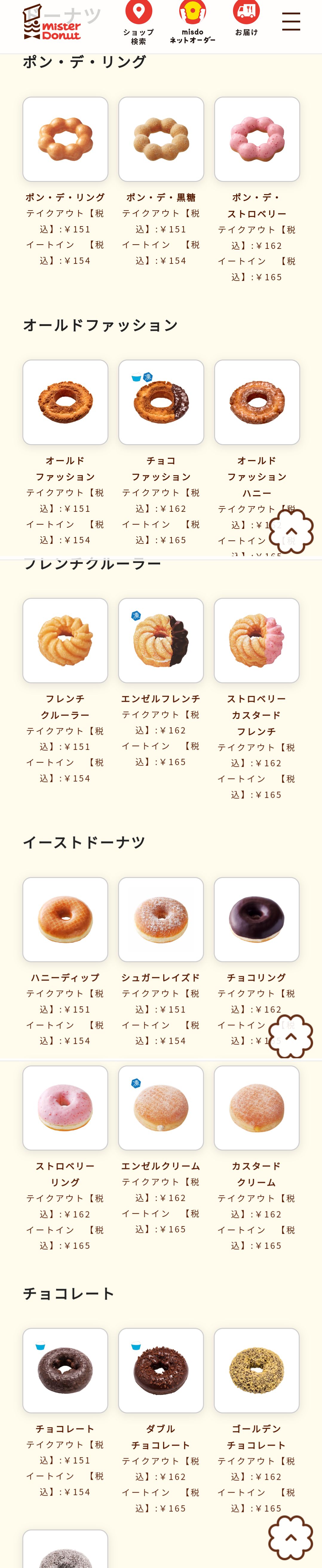View the カスタードクリーム item
The width and height of the screenshot is (322, 1568).
click(x=256, y=1108)
